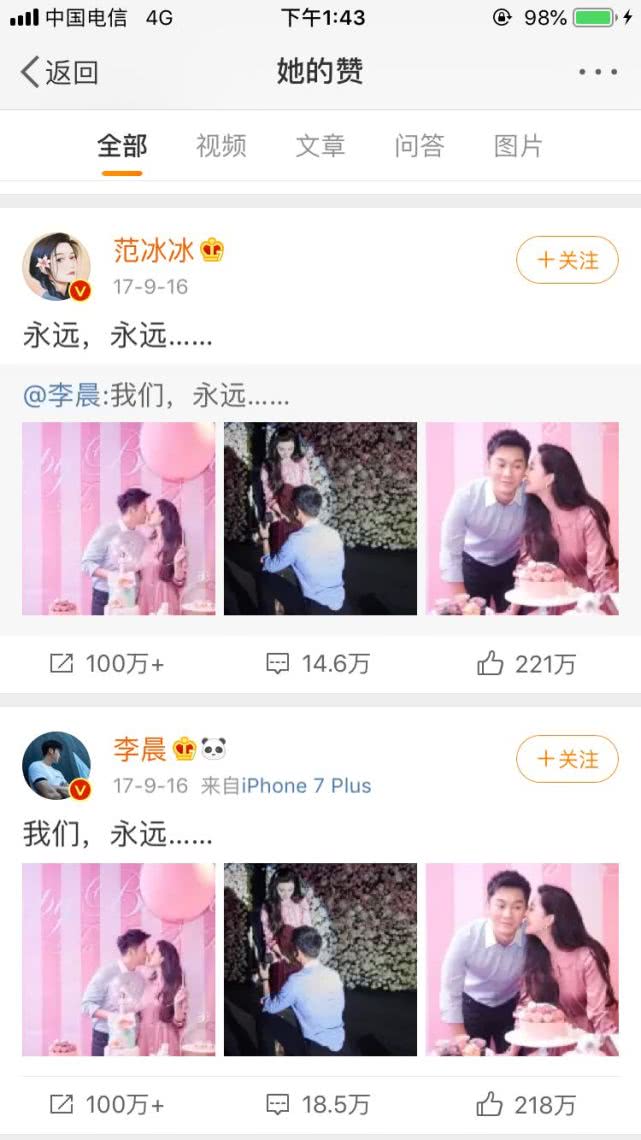641x1140 pixels.
Task: Go back using the 返回 button
Action: (x=60, y=72)
